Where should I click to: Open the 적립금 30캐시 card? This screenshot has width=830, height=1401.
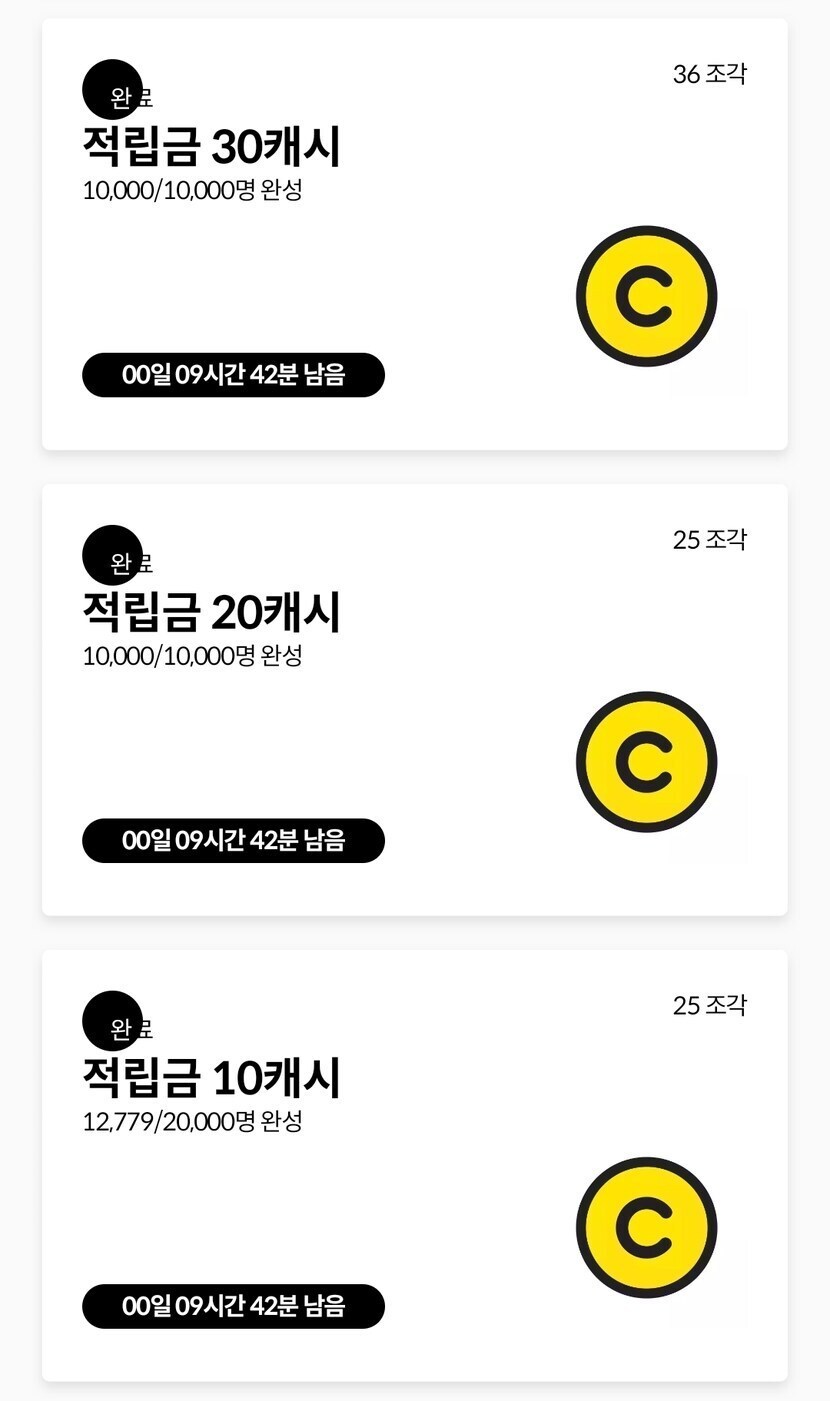(414, 235)
